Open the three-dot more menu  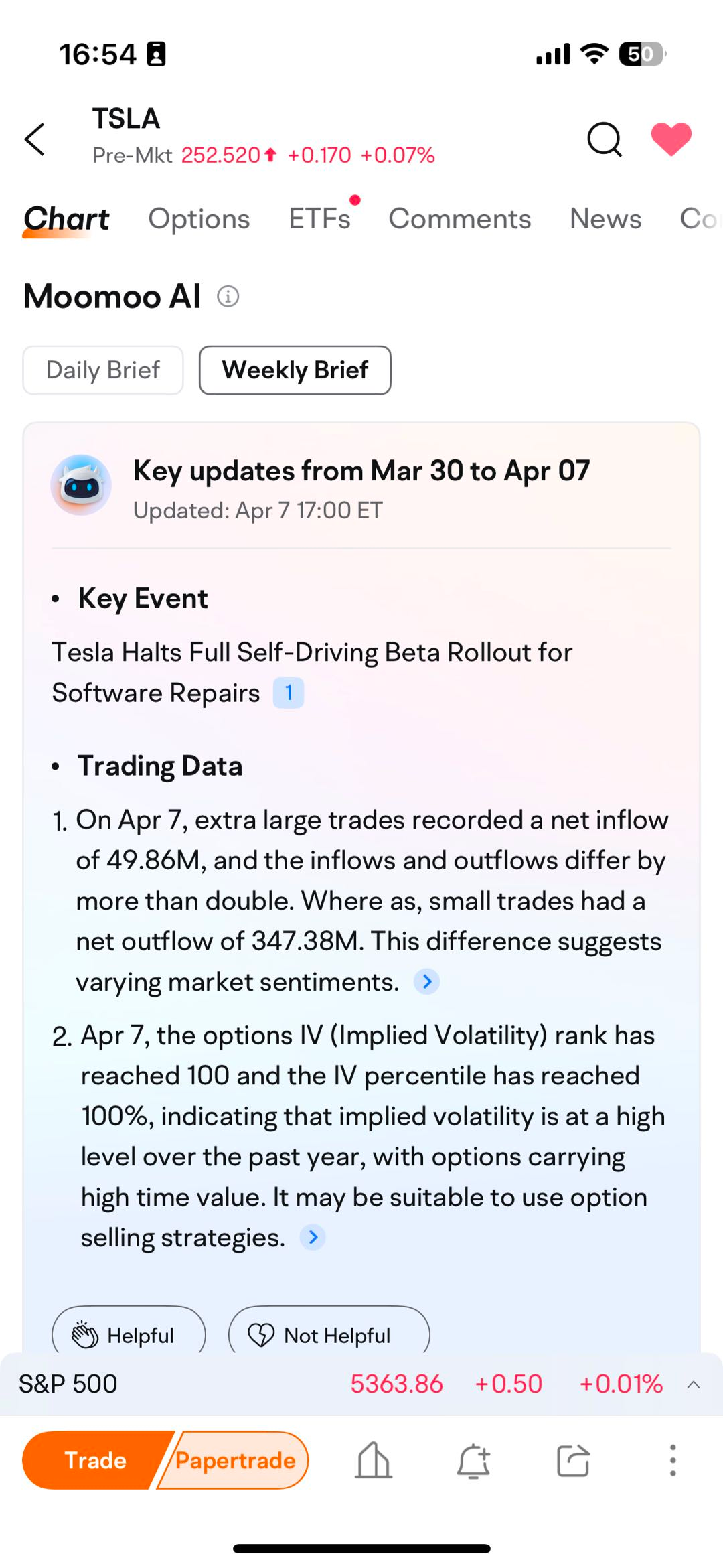(x=673, y=1460)
